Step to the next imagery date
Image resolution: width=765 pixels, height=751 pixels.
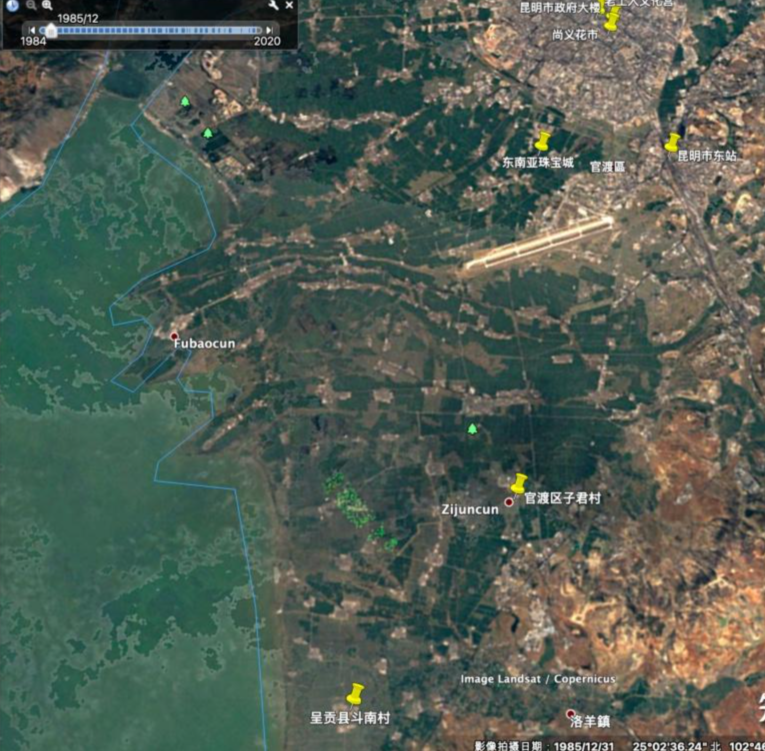click(x=268, y=30)
